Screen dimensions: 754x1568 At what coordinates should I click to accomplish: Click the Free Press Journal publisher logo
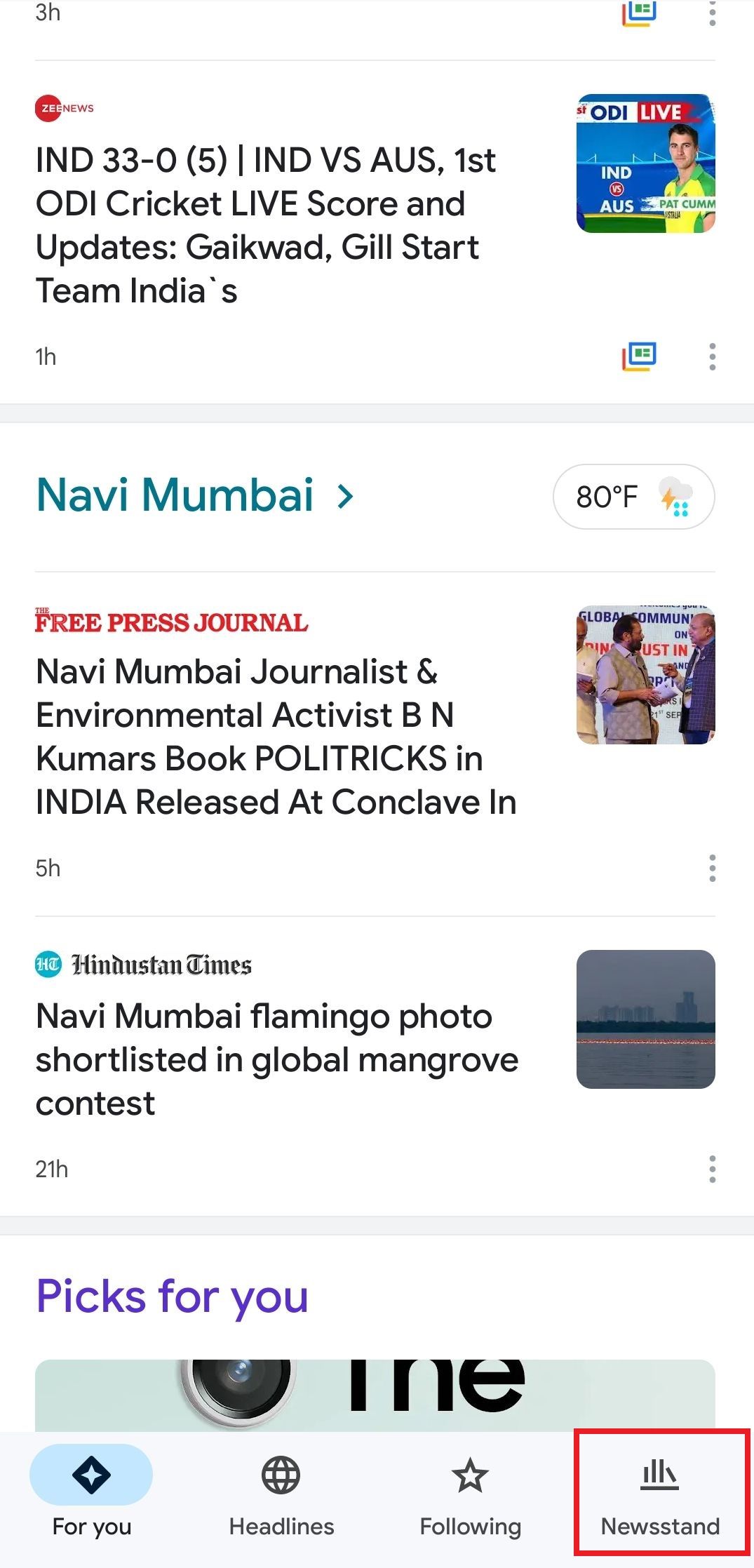tap(171, 620)
